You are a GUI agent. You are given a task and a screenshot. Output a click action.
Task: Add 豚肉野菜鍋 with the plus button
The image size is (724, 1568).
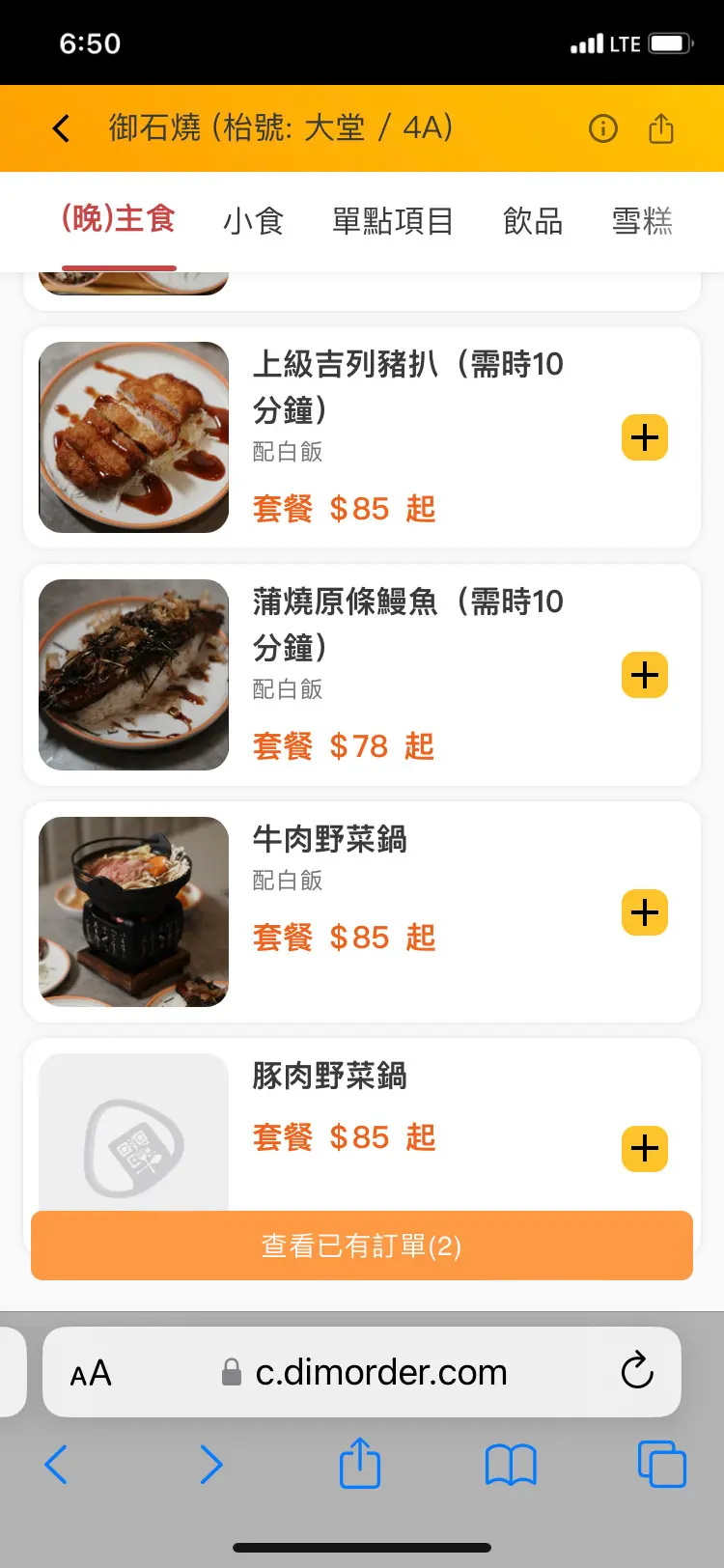click(x=645, y=1149)
